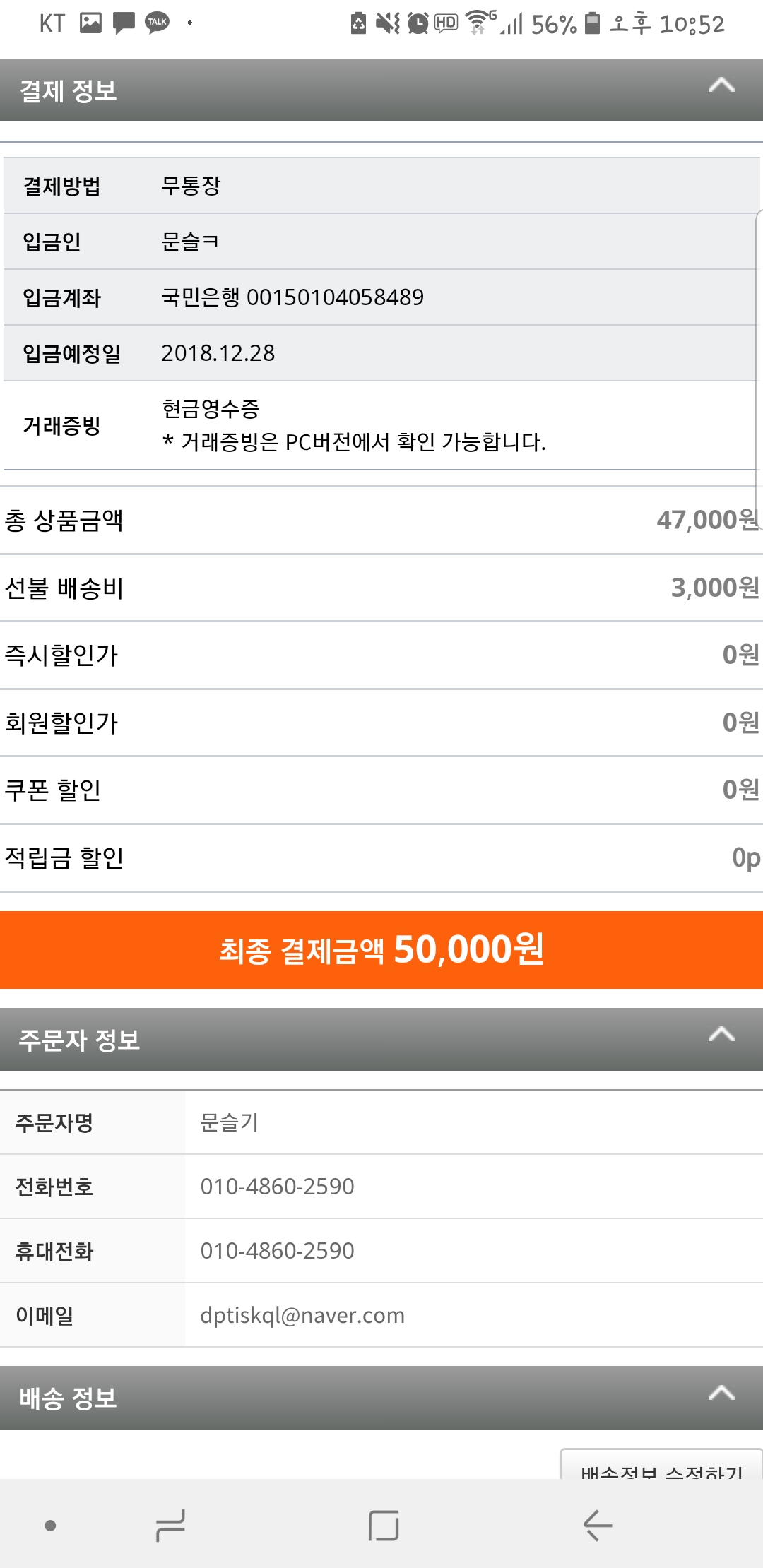This screenshot has width=763, height=1568.
Task: Go back with the system back button
Action: point(597,1526)
